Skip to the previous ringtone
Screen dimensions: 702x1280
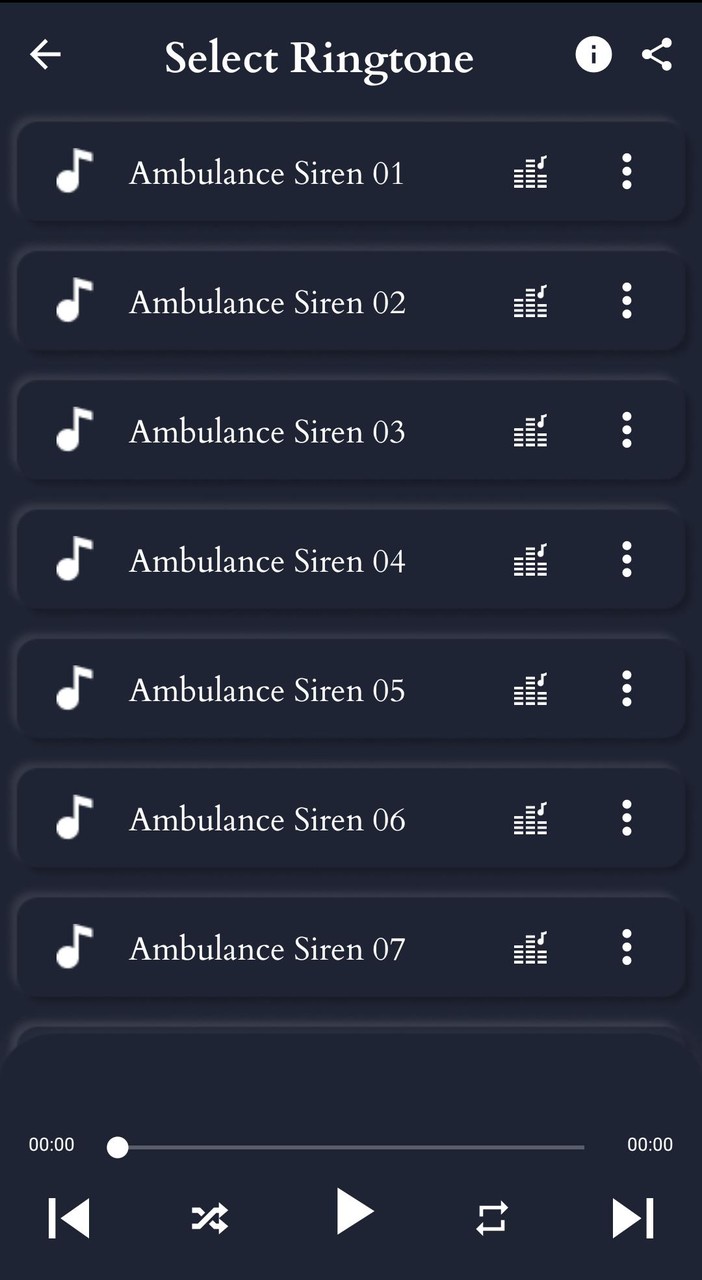coord(69,1218)
